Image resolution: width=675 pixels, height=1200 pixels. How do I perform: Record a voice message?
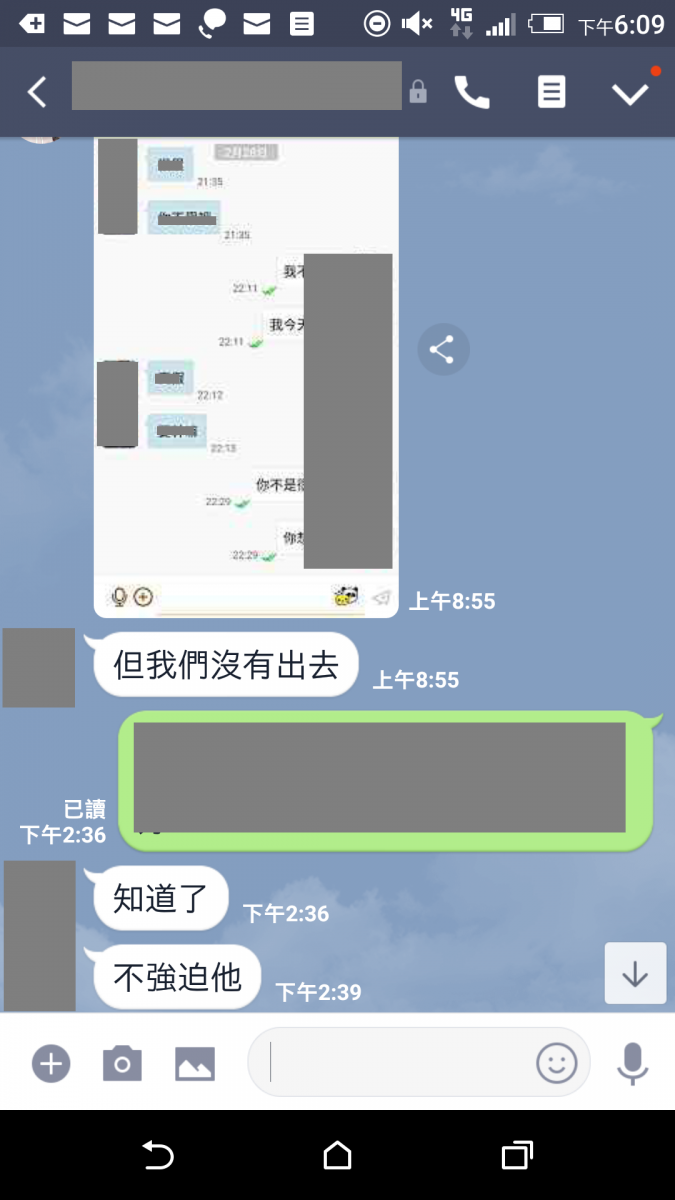[x=632, y=1063]
